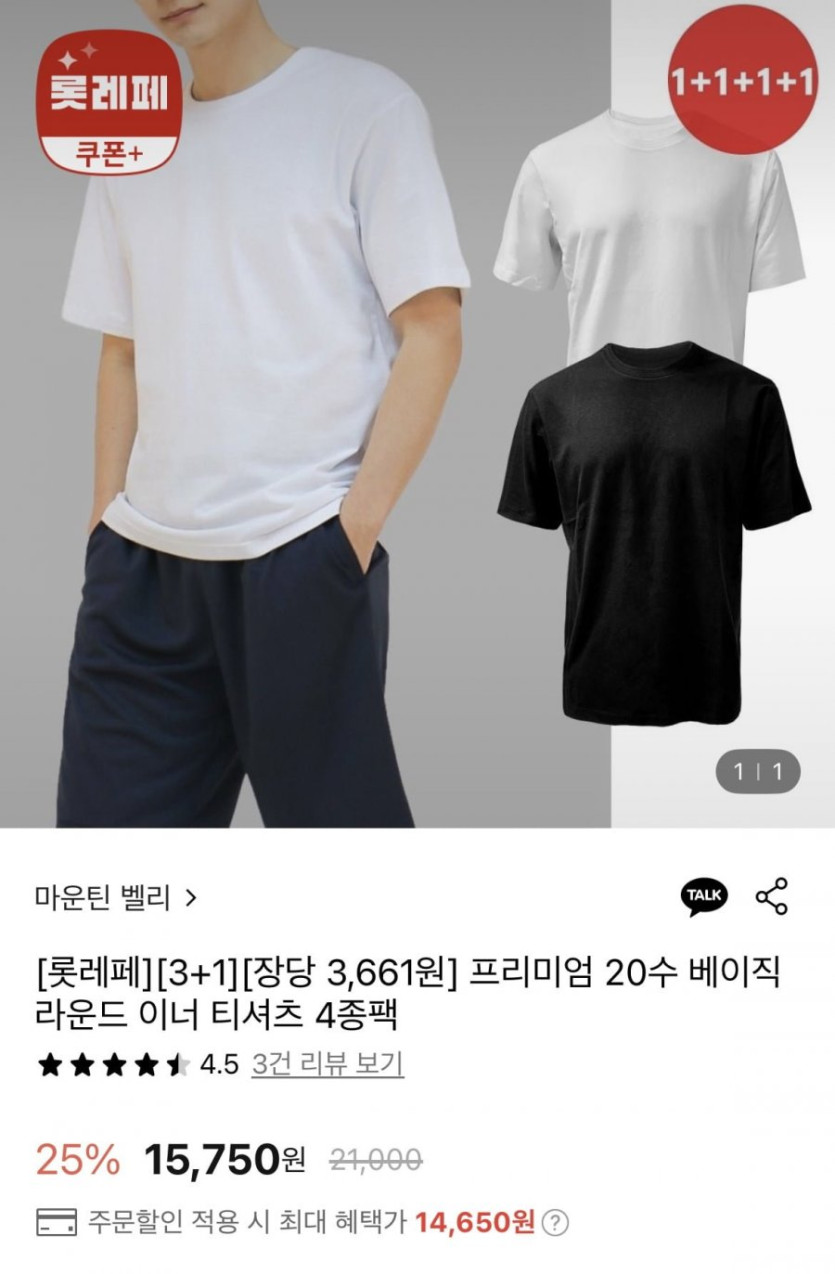This screenshot has height=1274, width=835.
Task: Enlarge the T-shirt product image
Action: [417, 414]
